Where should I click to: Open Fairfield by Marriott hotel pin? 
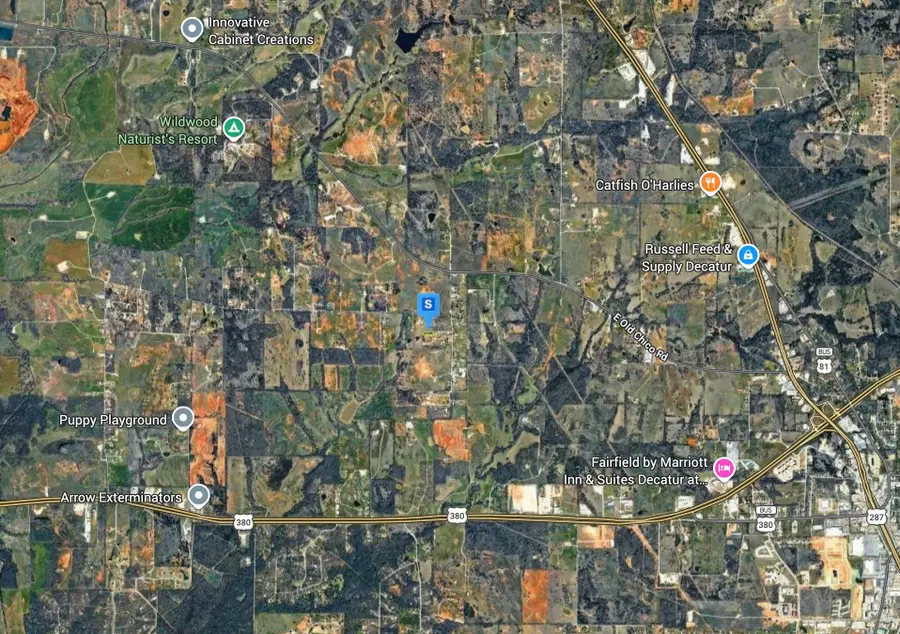coord(723,467)
